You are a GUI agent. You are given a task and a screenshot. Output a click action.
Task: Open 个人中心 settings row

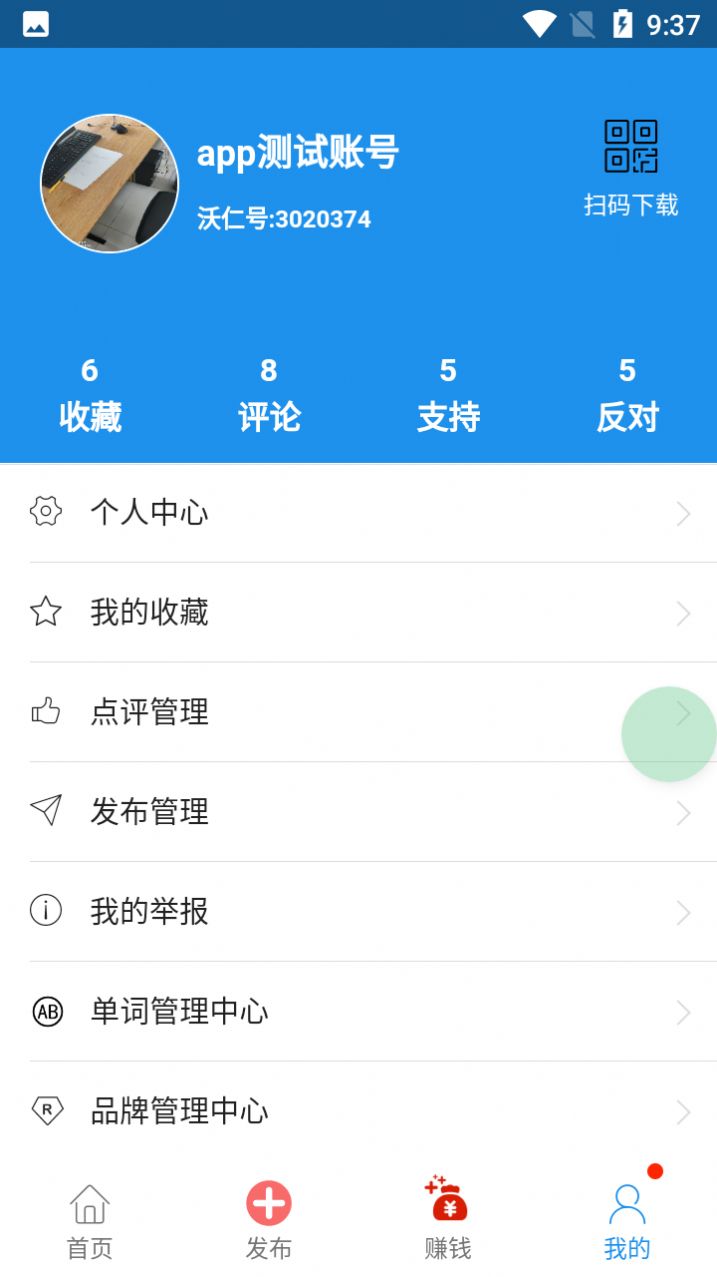point(358,513)
